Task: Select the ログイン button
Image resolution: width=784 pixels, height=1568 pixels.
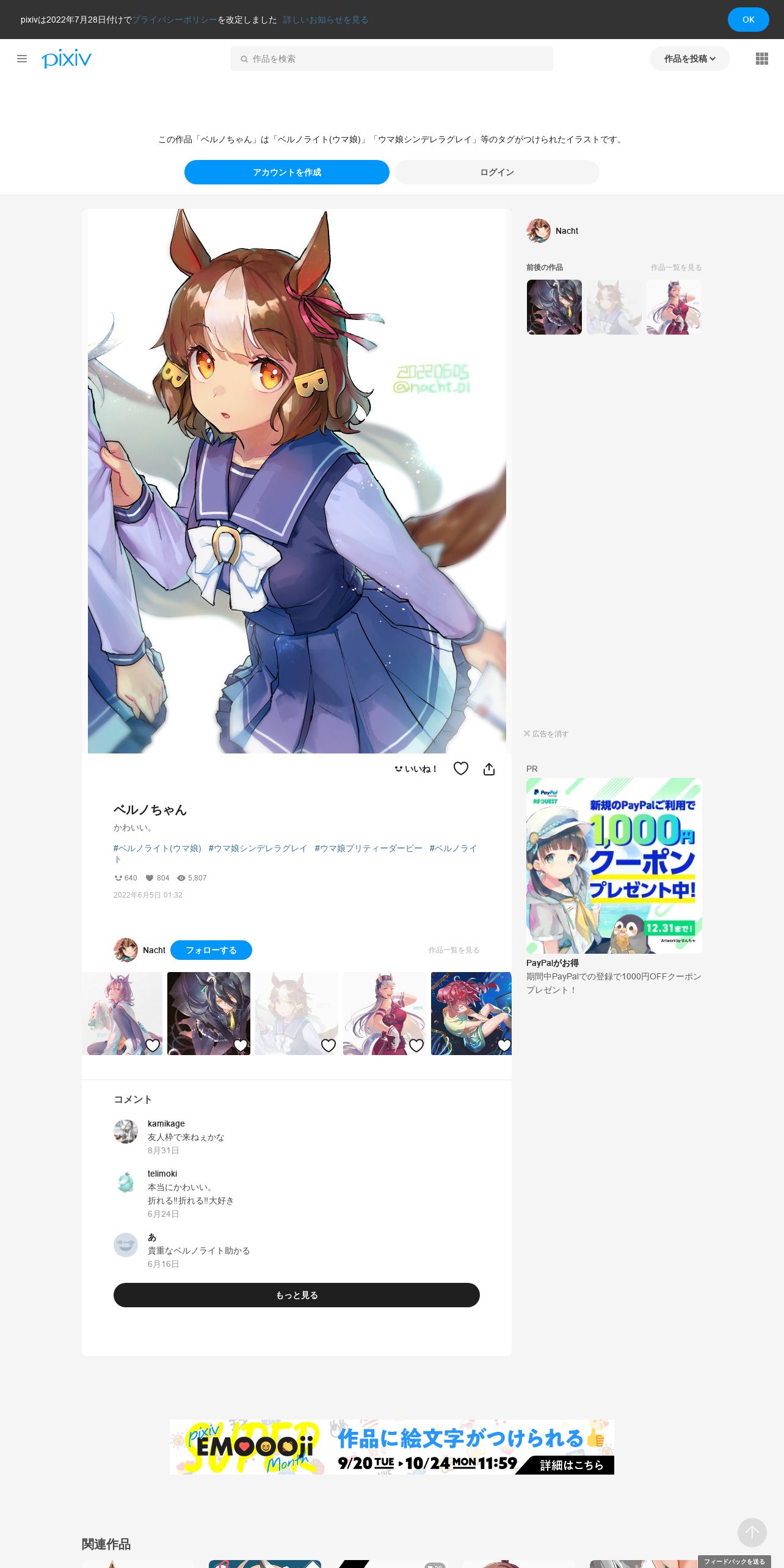Action: tap(497, 172)
